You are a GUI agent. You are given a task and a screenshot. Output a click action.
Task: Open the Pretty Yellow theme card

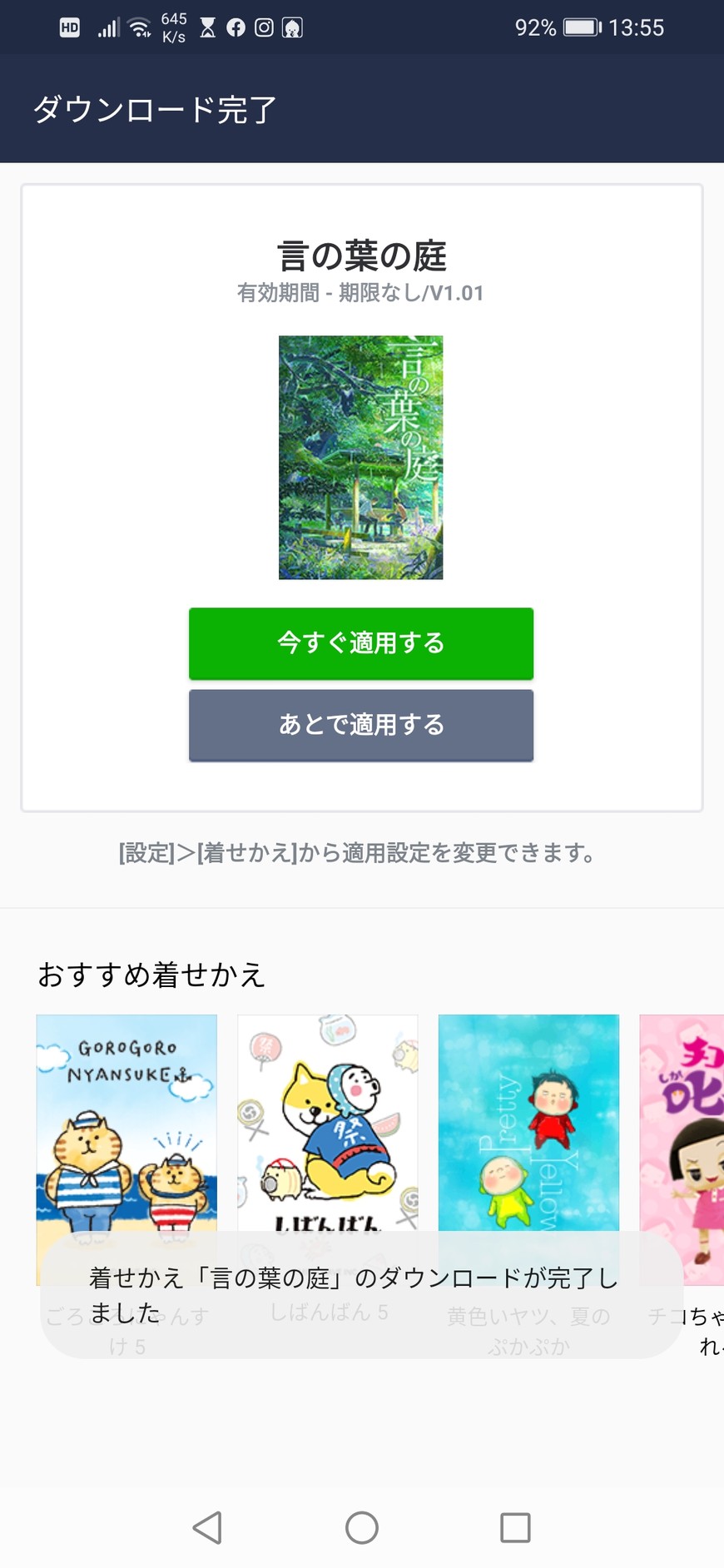528,1124
